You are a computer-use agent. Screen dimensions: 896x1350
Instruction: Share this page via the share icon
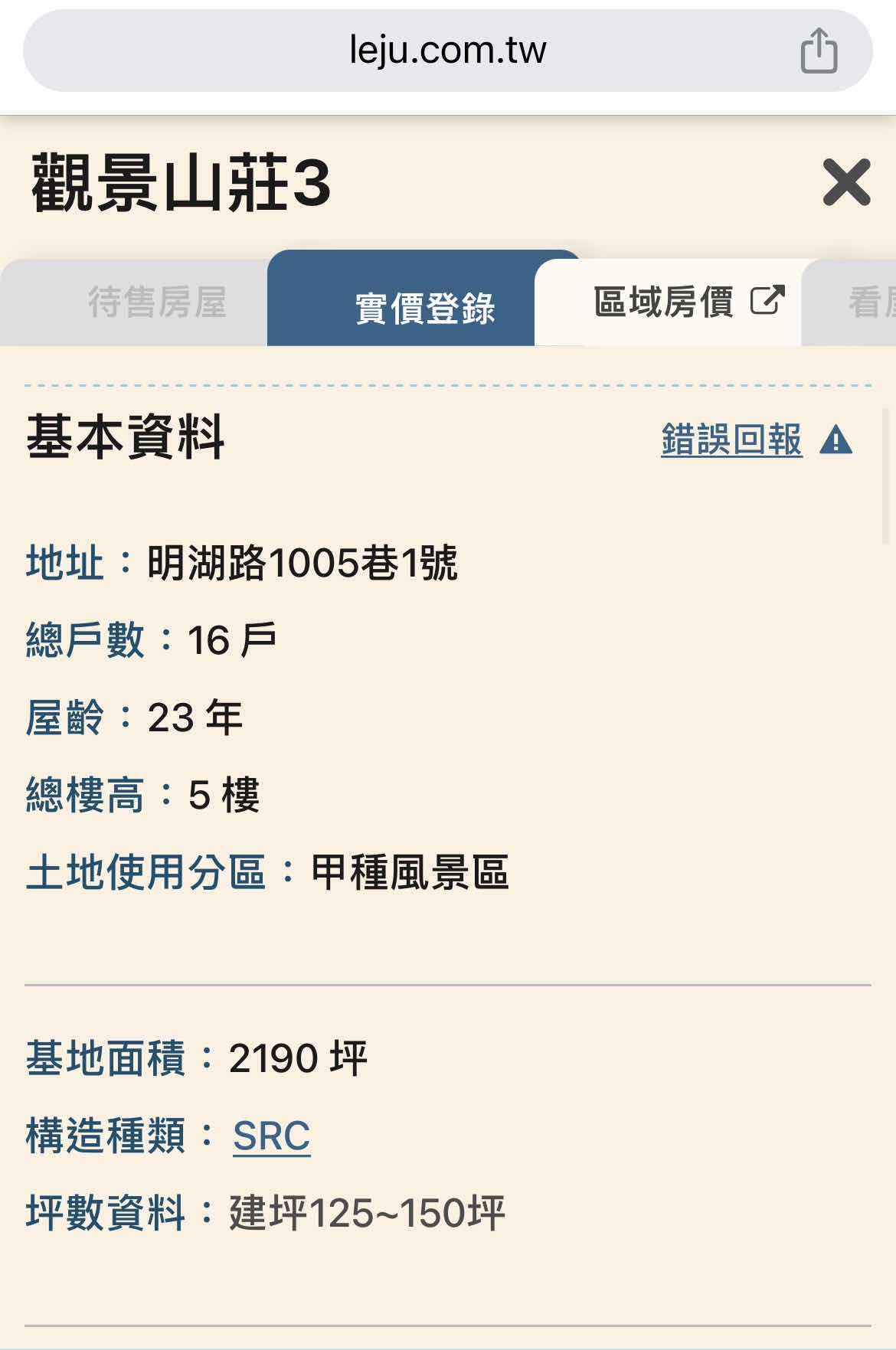(819, 51)
